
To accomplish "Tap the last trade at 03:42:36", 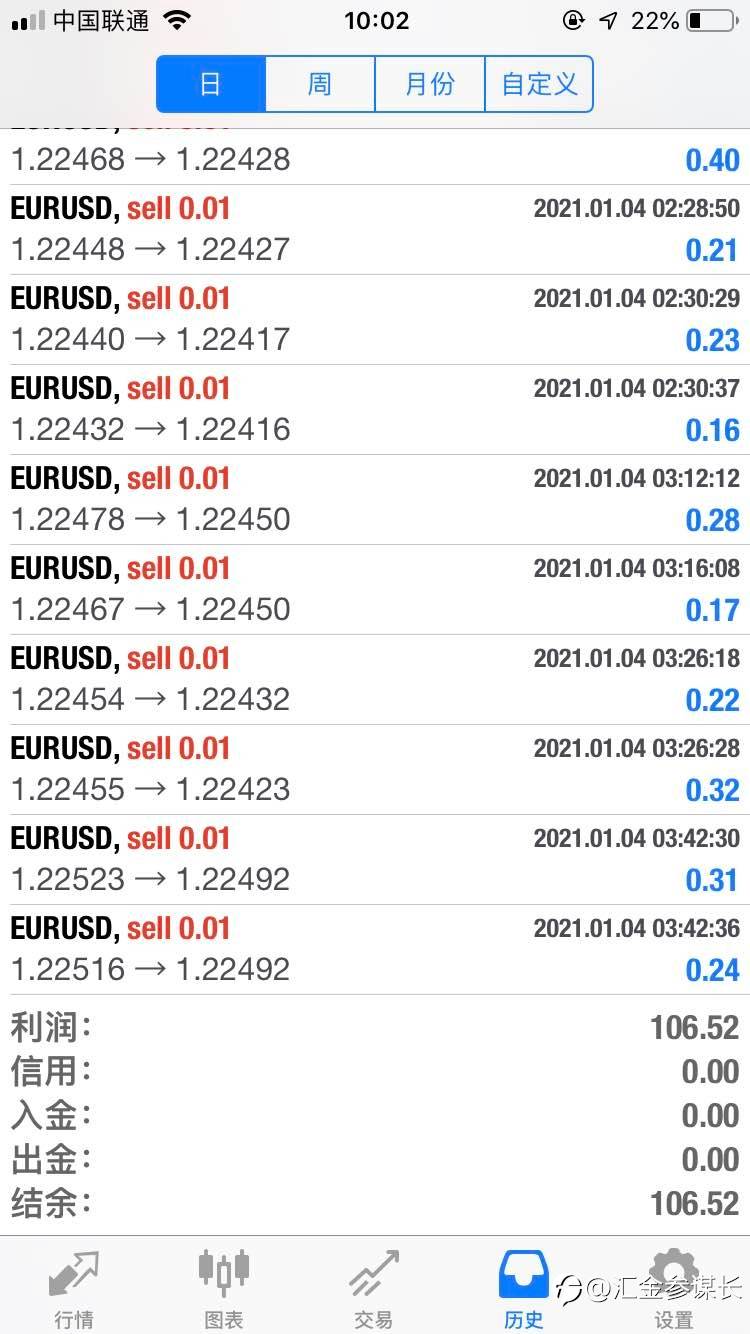I will [x=375, y=950].
